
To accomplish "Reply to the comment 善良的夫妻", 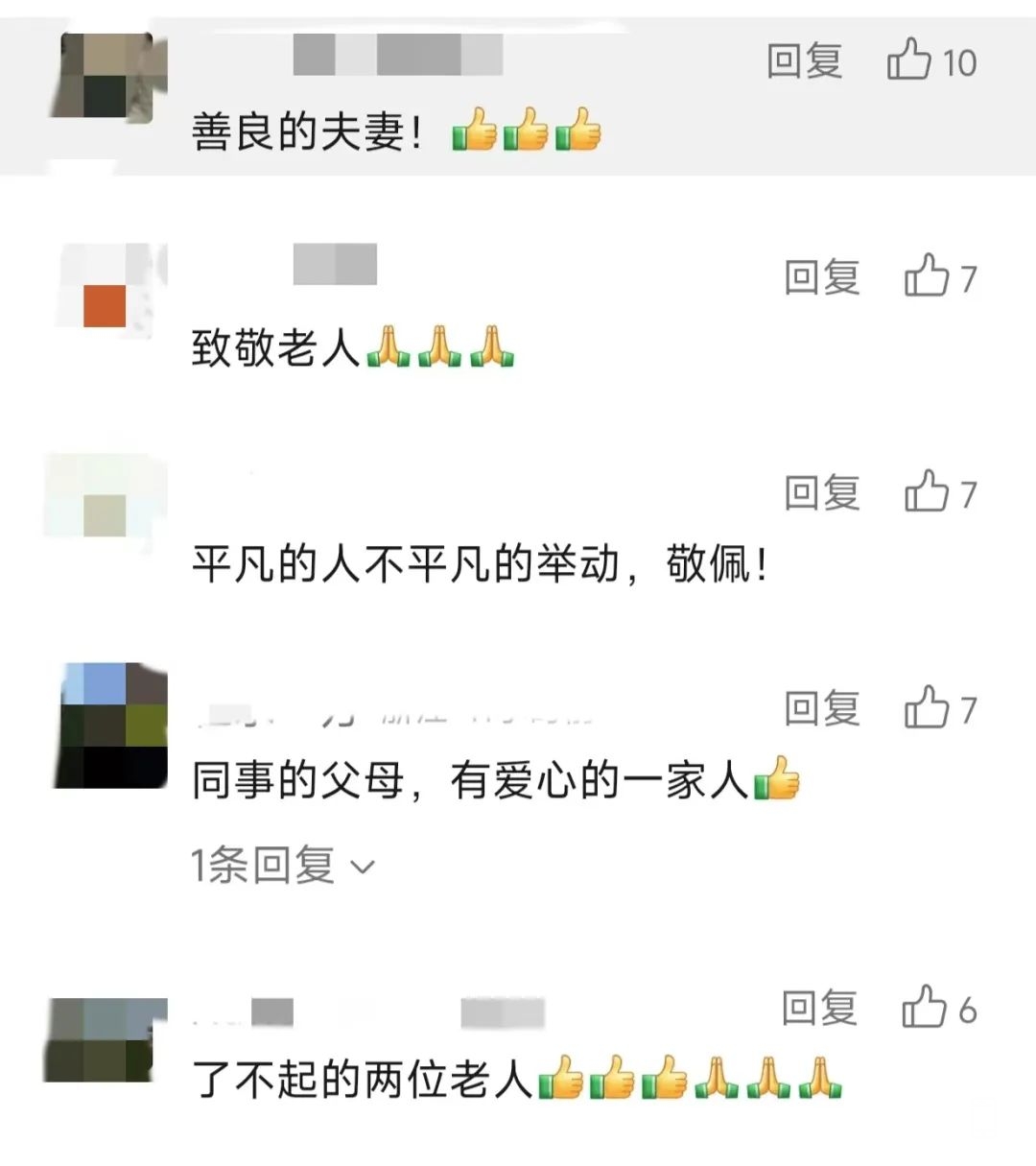I will tap(804, 62).
